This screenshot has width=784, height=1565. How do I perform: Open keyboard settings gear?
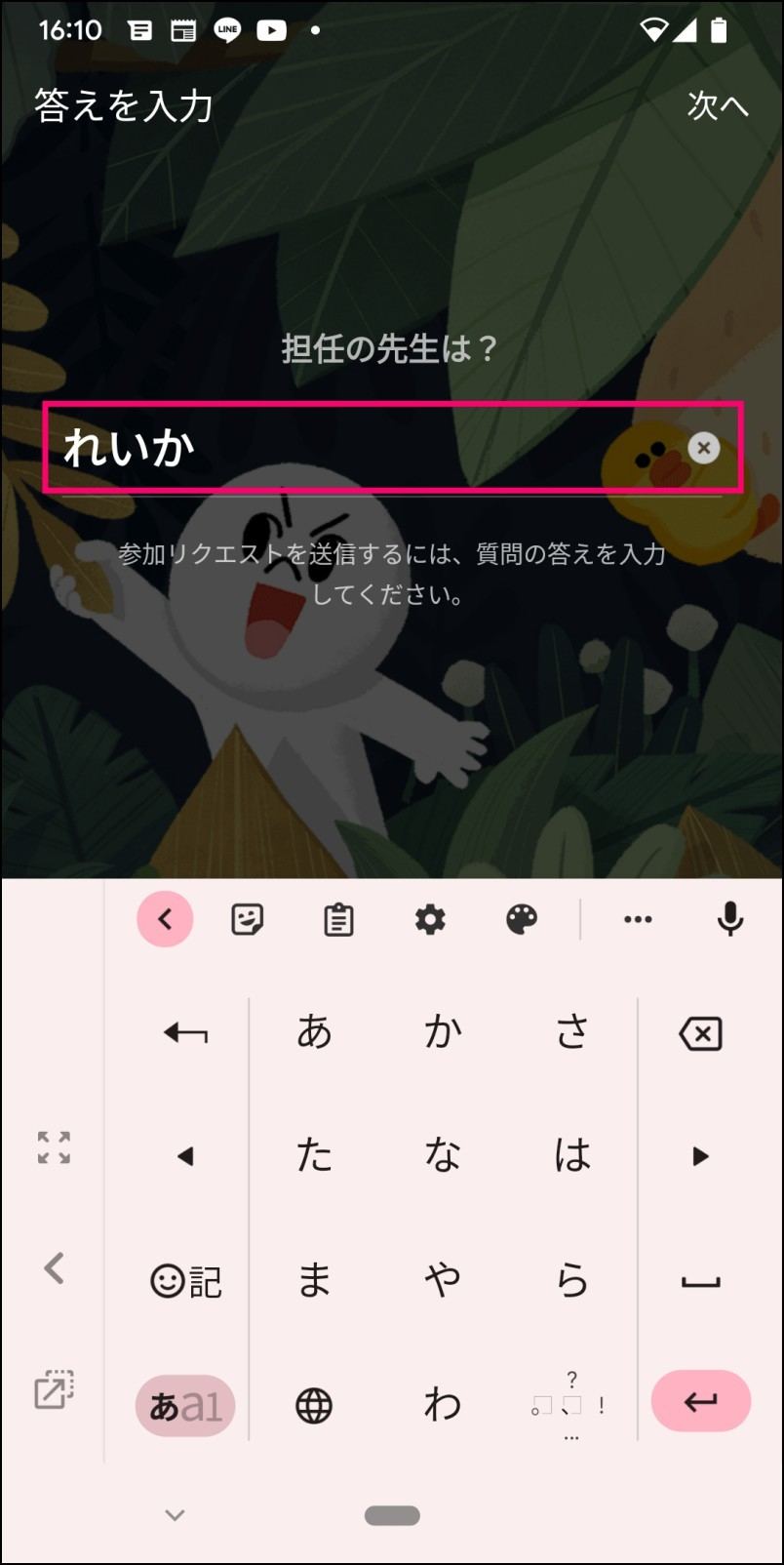(x=430, y=919)
